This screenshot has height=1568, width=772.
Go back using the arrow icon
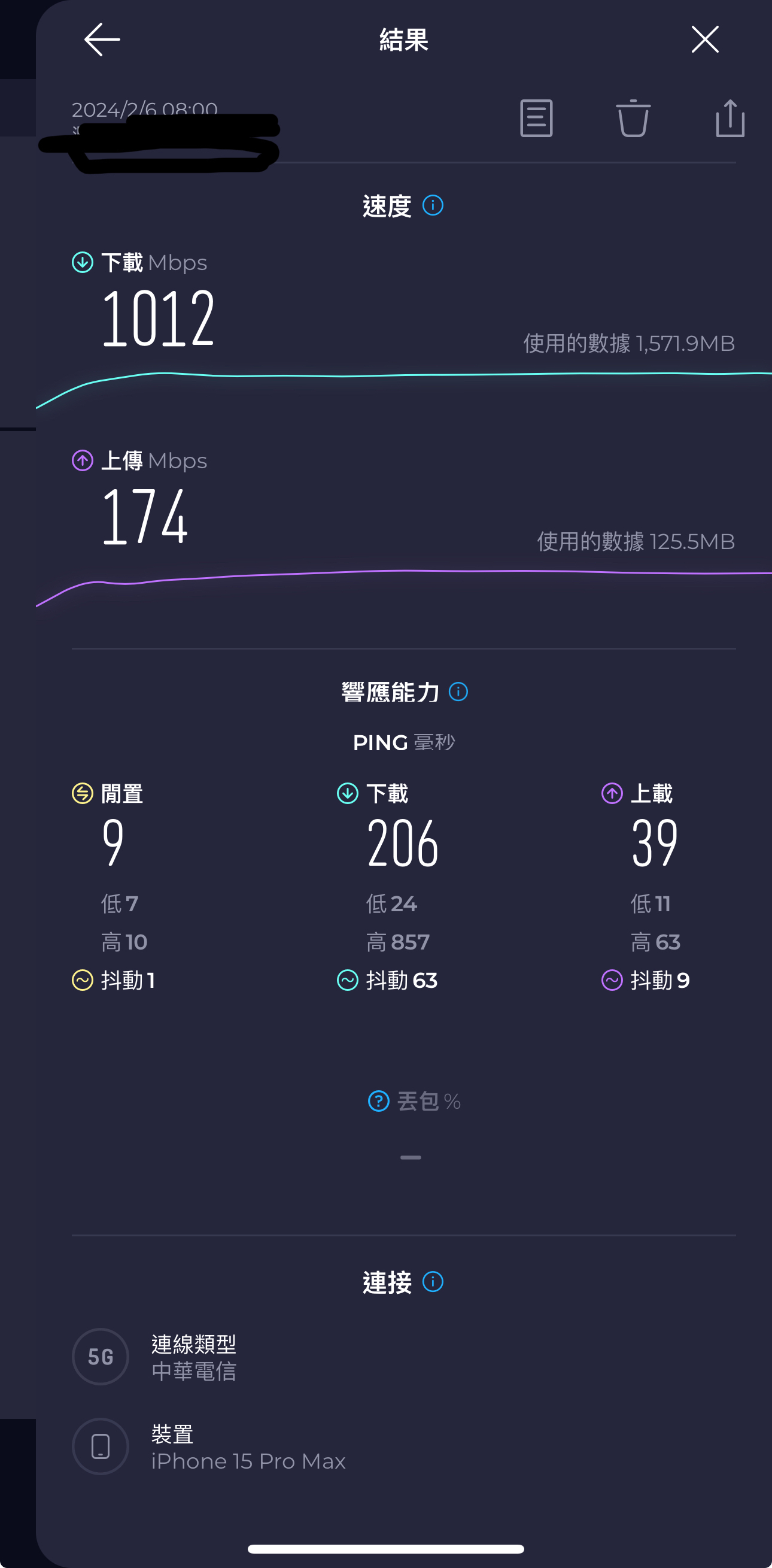[102, 40]
